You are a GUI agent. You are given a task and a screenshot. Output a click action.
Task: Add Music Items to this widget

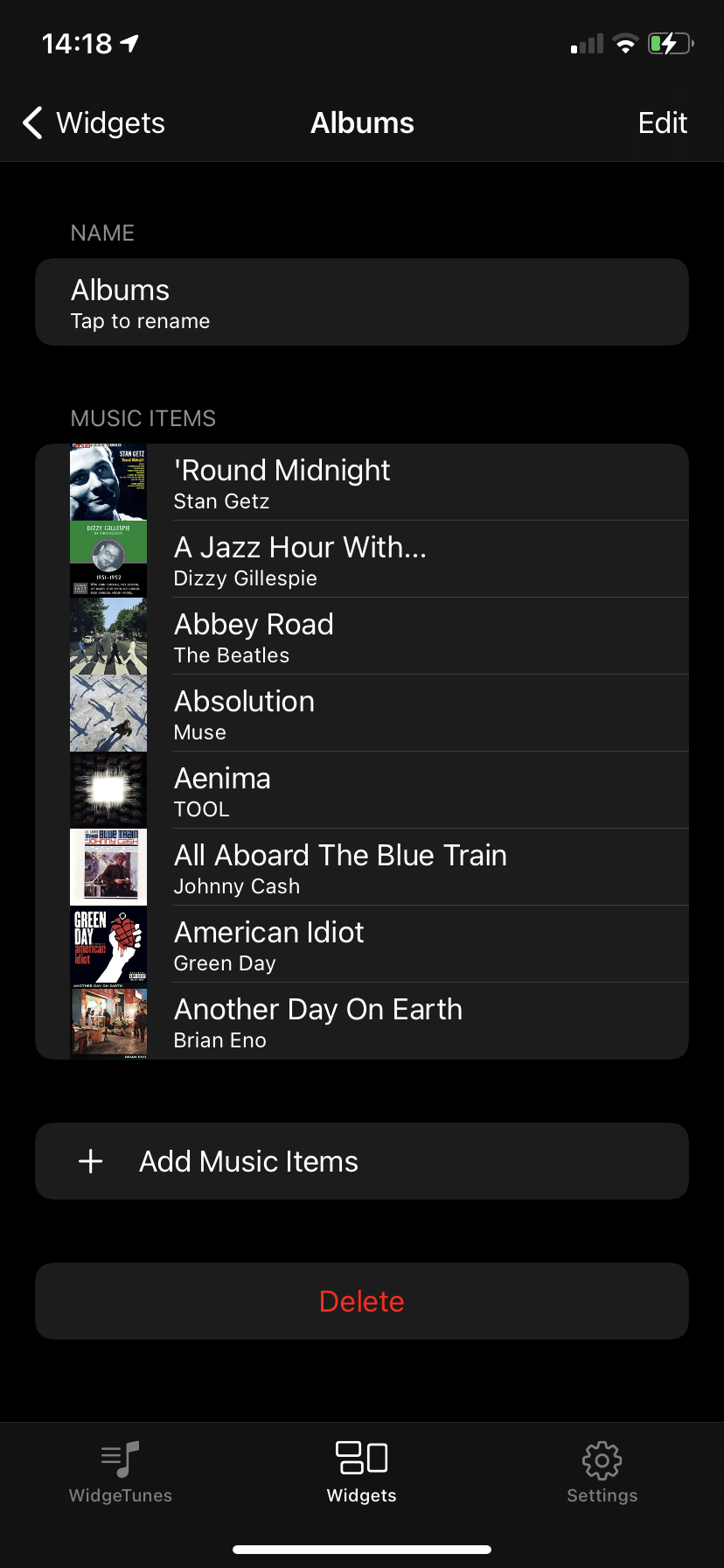pyautogui.click(x=361, y=1162)
